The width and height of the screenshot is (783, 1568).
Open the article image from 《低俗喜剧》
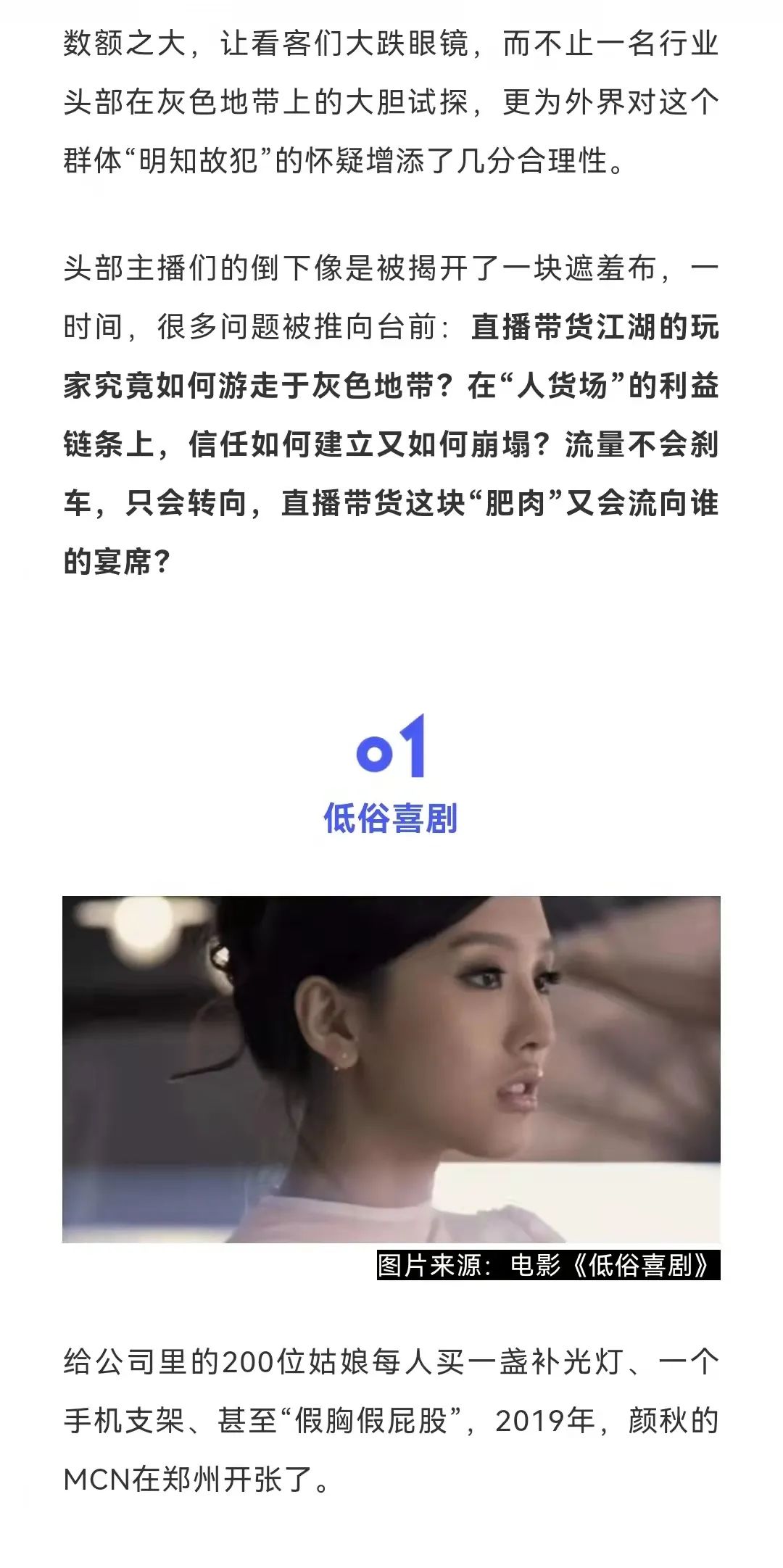click(391, 1069)
